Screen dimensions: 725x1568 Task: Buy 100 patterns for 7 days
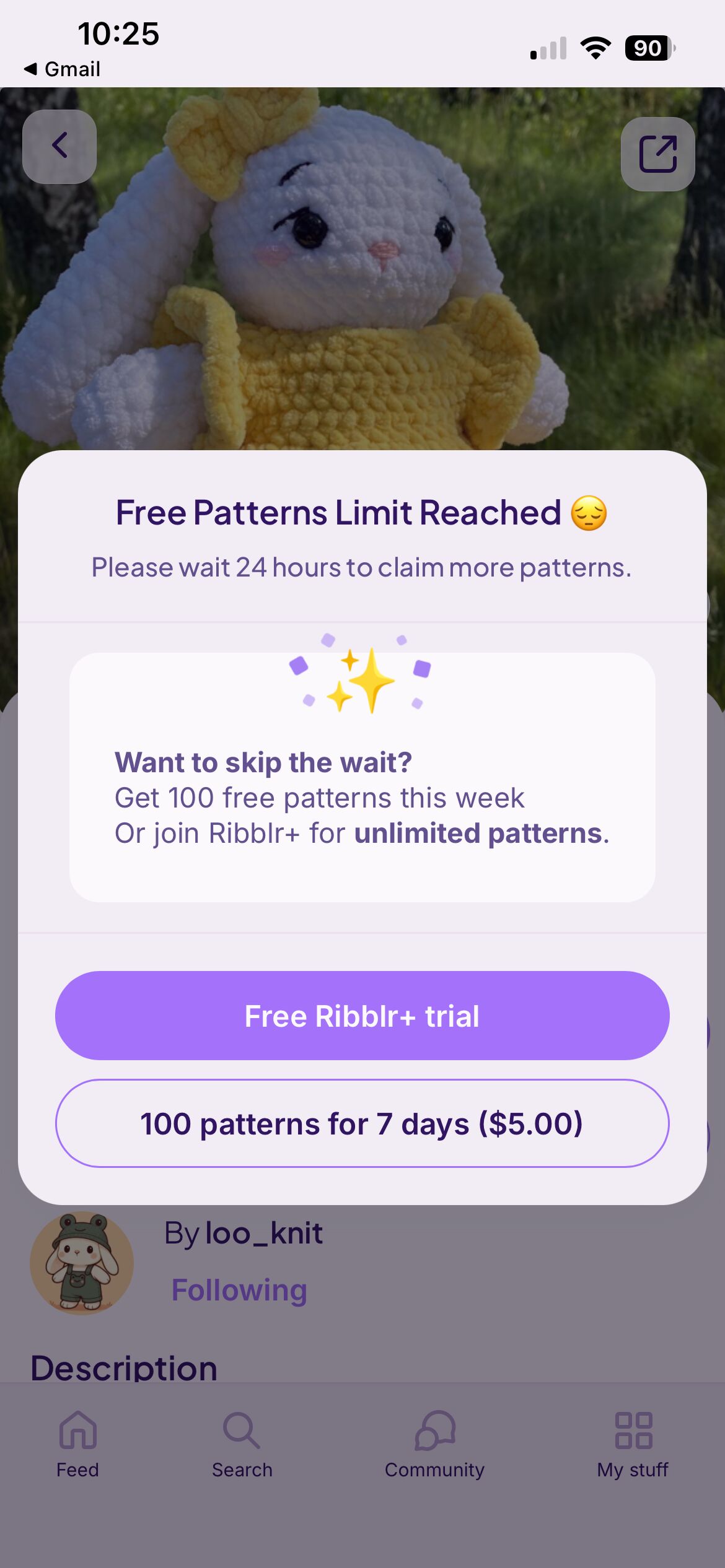point(362,1123)
